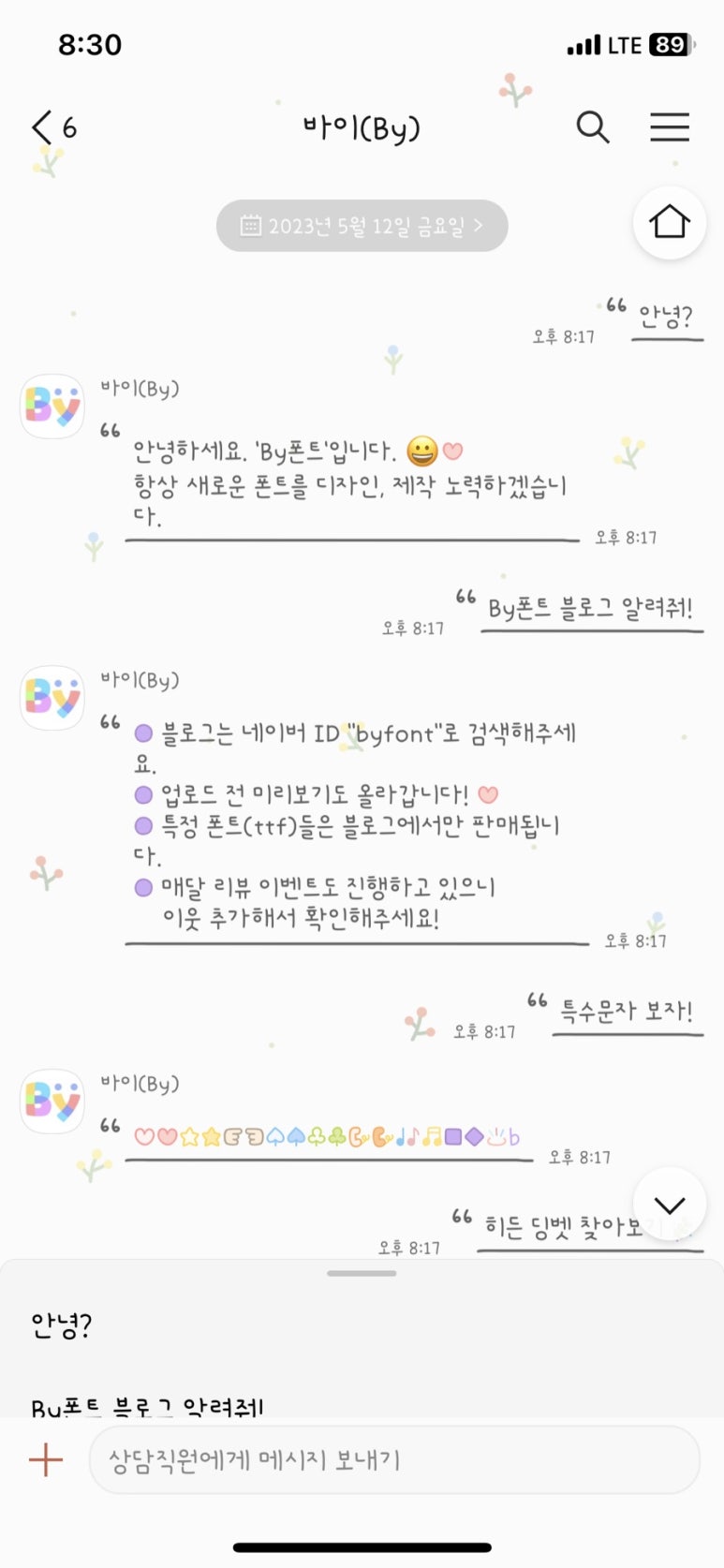Go back to the chat list
724x1568 pixels.
click(52, 127)
